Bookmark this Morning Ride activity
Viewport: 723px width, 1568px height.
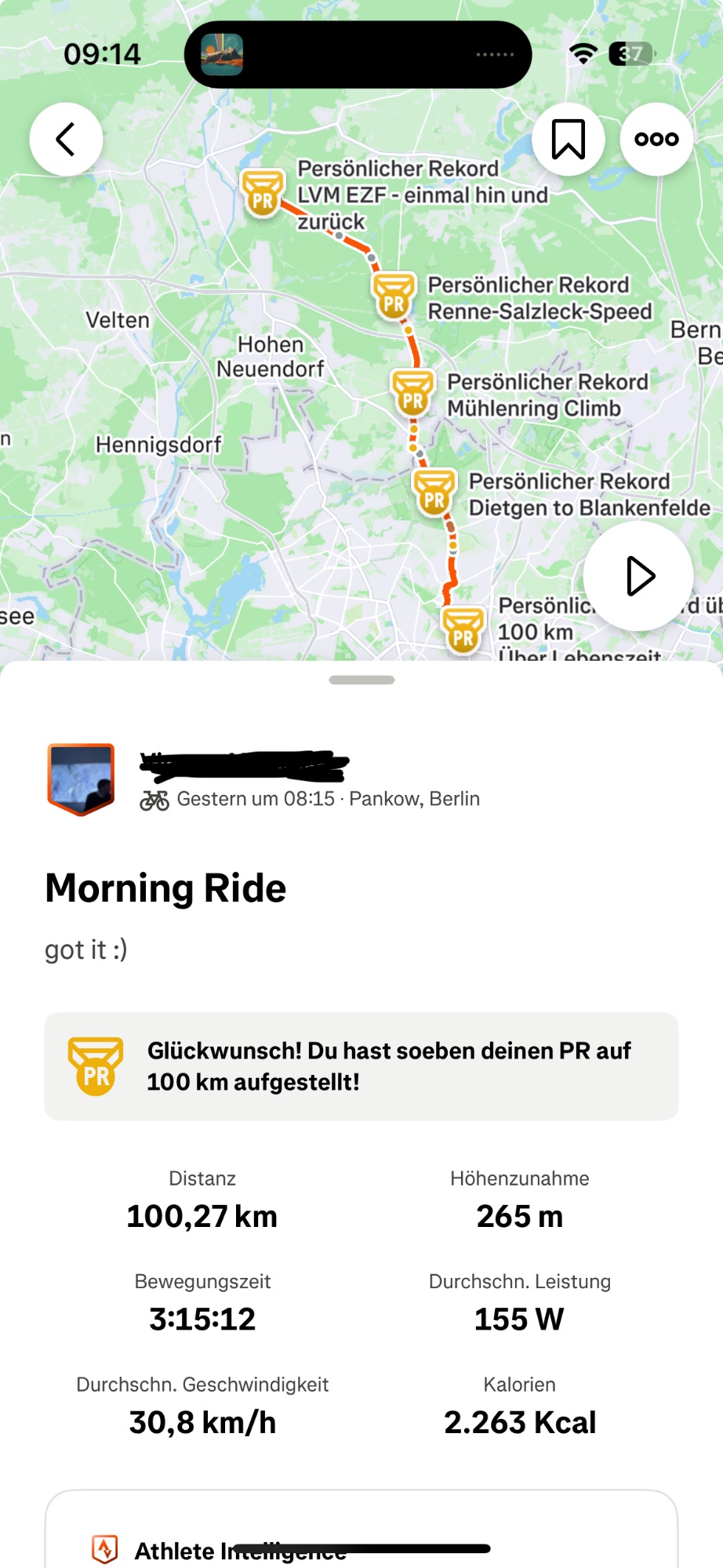(568, 140)
